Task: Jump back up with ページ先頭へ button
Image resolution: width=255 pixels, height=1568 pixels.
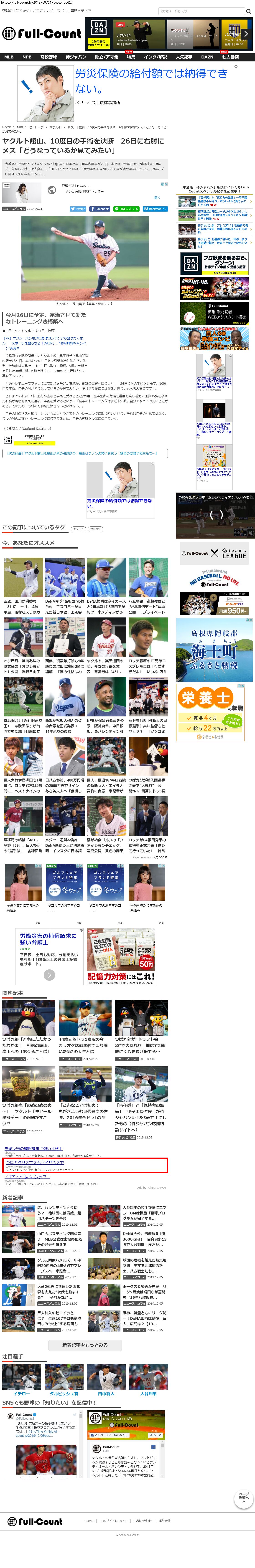Action: pos(243,1499)
